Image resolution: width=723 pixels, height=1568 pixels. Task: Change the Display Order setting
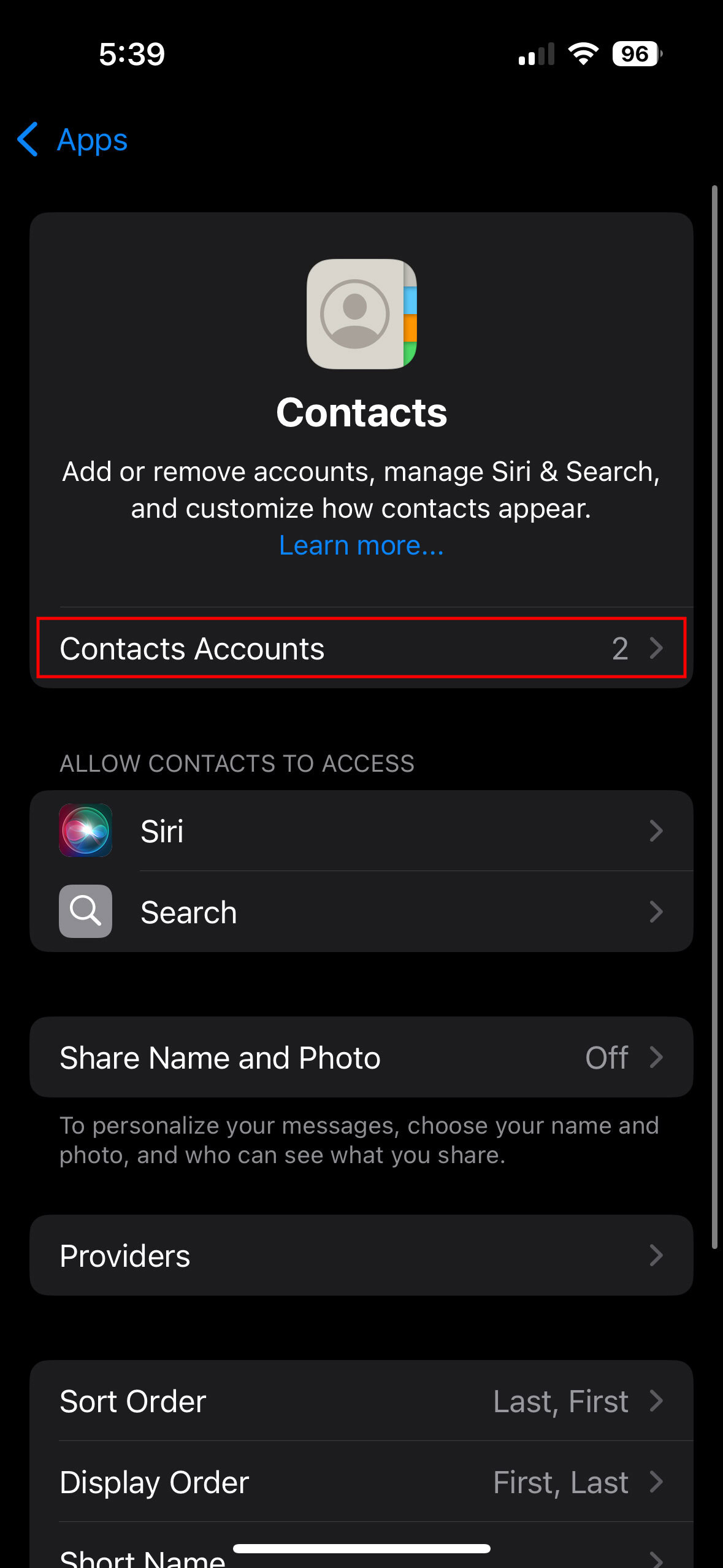361,1483
